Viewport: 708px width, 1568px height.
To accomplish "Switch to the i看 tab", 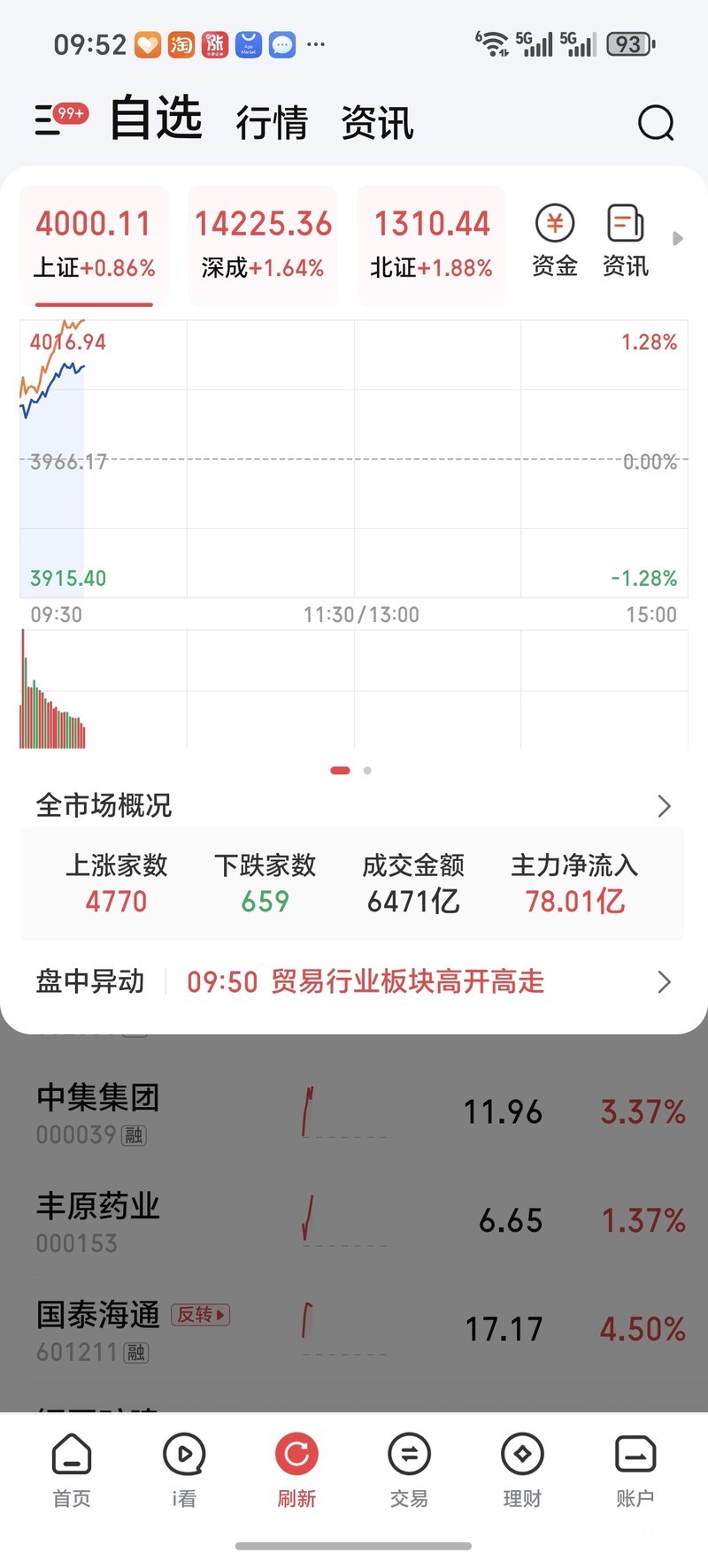I will pos(184,1471).
